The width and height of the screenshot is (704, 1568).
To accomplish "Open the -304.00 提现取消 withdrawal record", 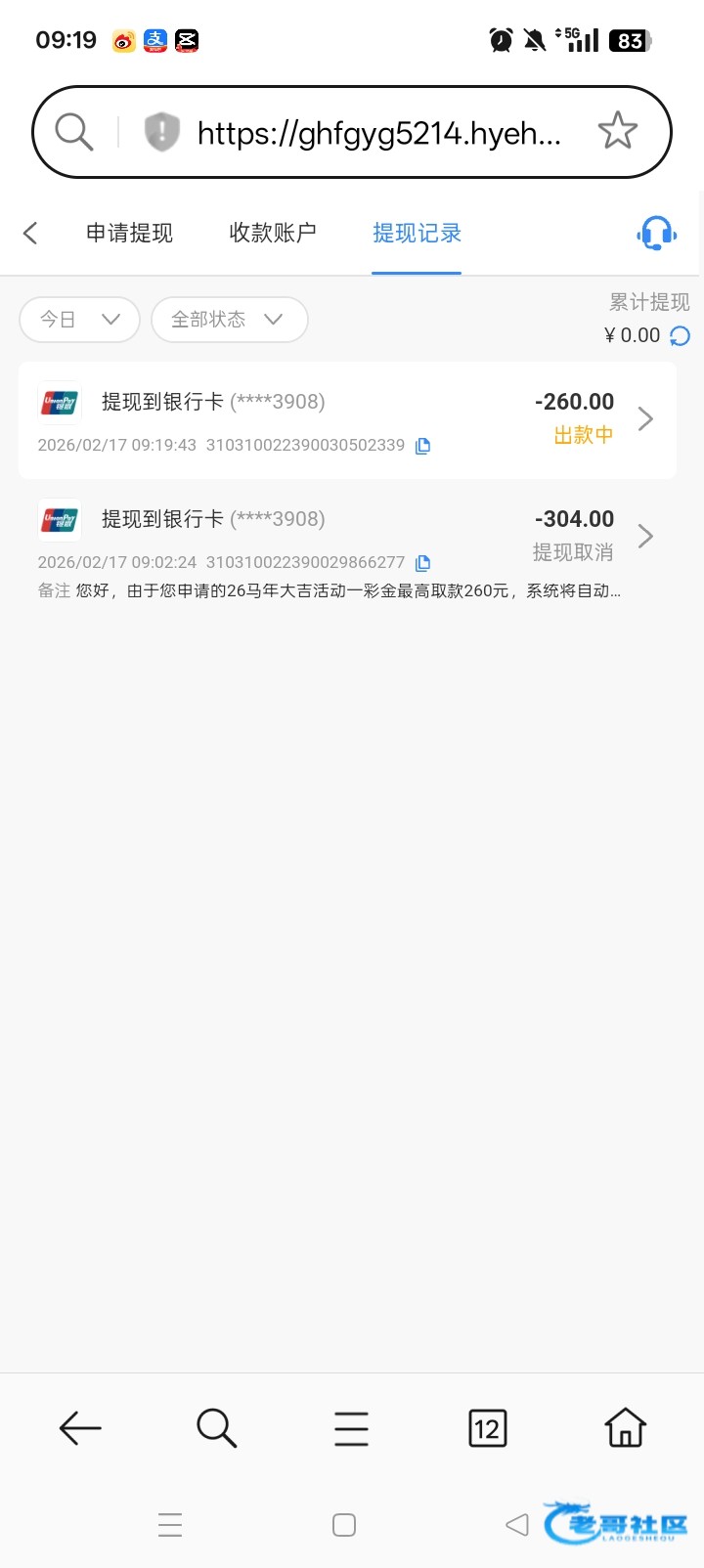I will (x=347, y=538).
